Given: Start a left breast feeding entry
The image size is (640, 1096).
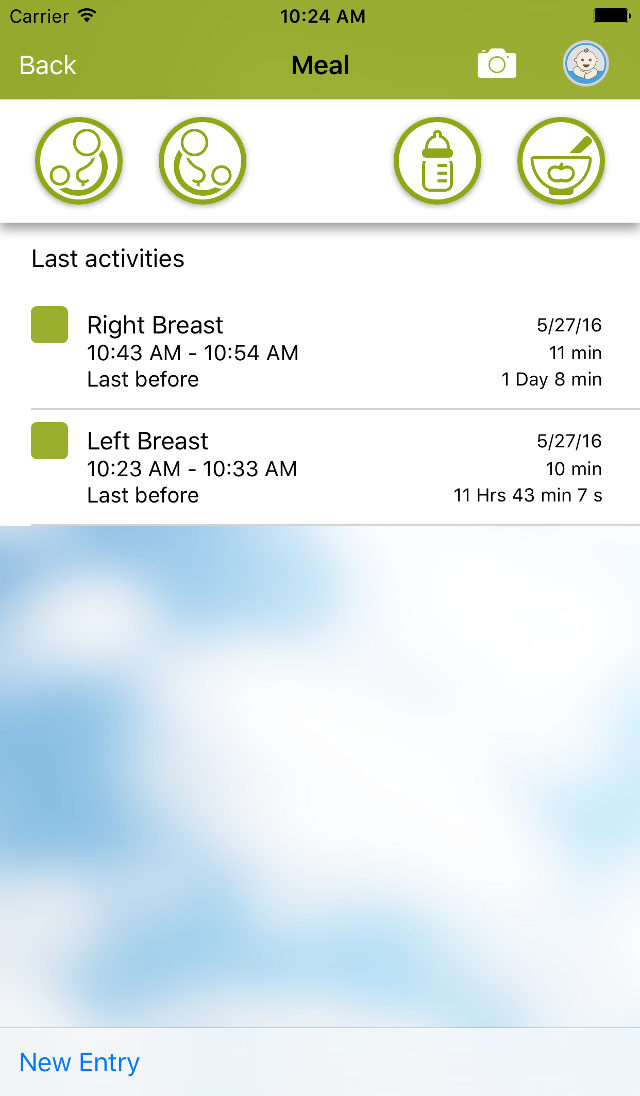Looking at the screenshot, I should tap(79, 161).
